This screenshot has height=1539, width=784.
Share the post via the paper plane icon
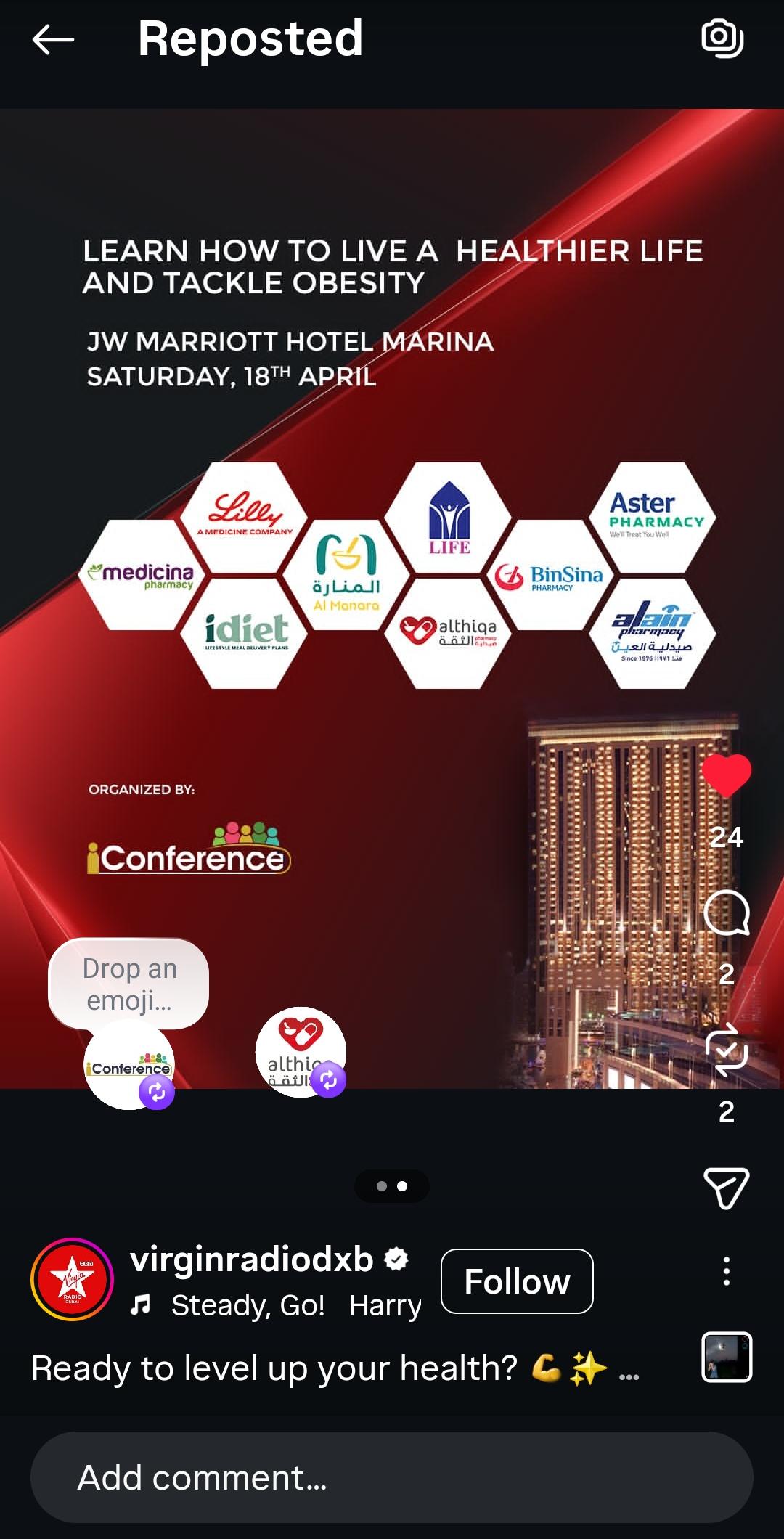[x=726, y=1188]
